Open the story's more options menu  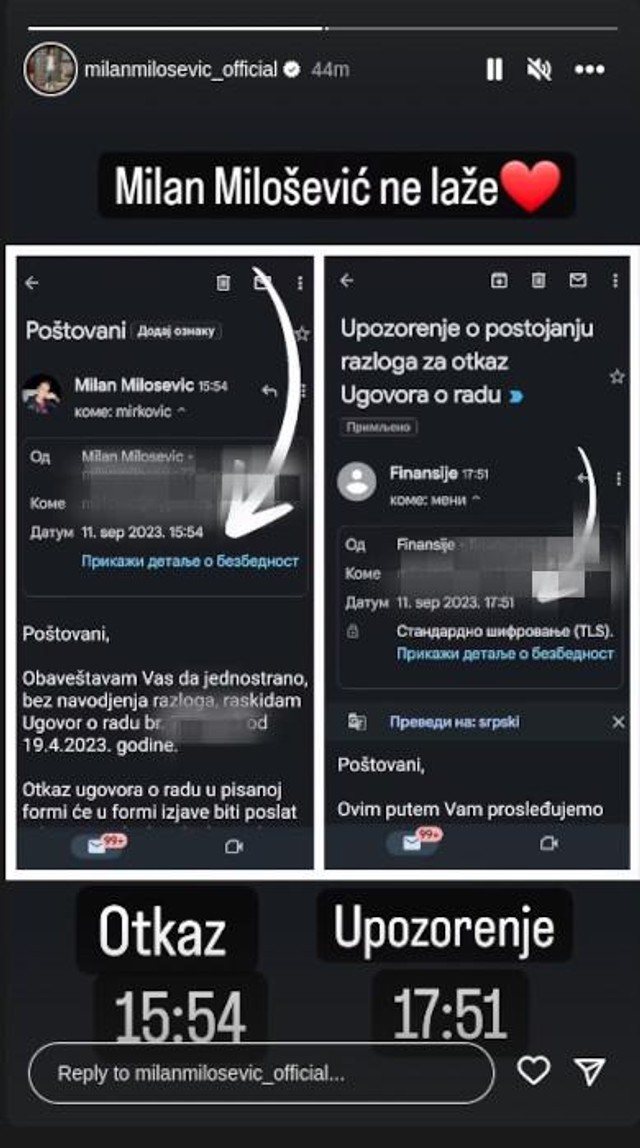tap(590, 70)
